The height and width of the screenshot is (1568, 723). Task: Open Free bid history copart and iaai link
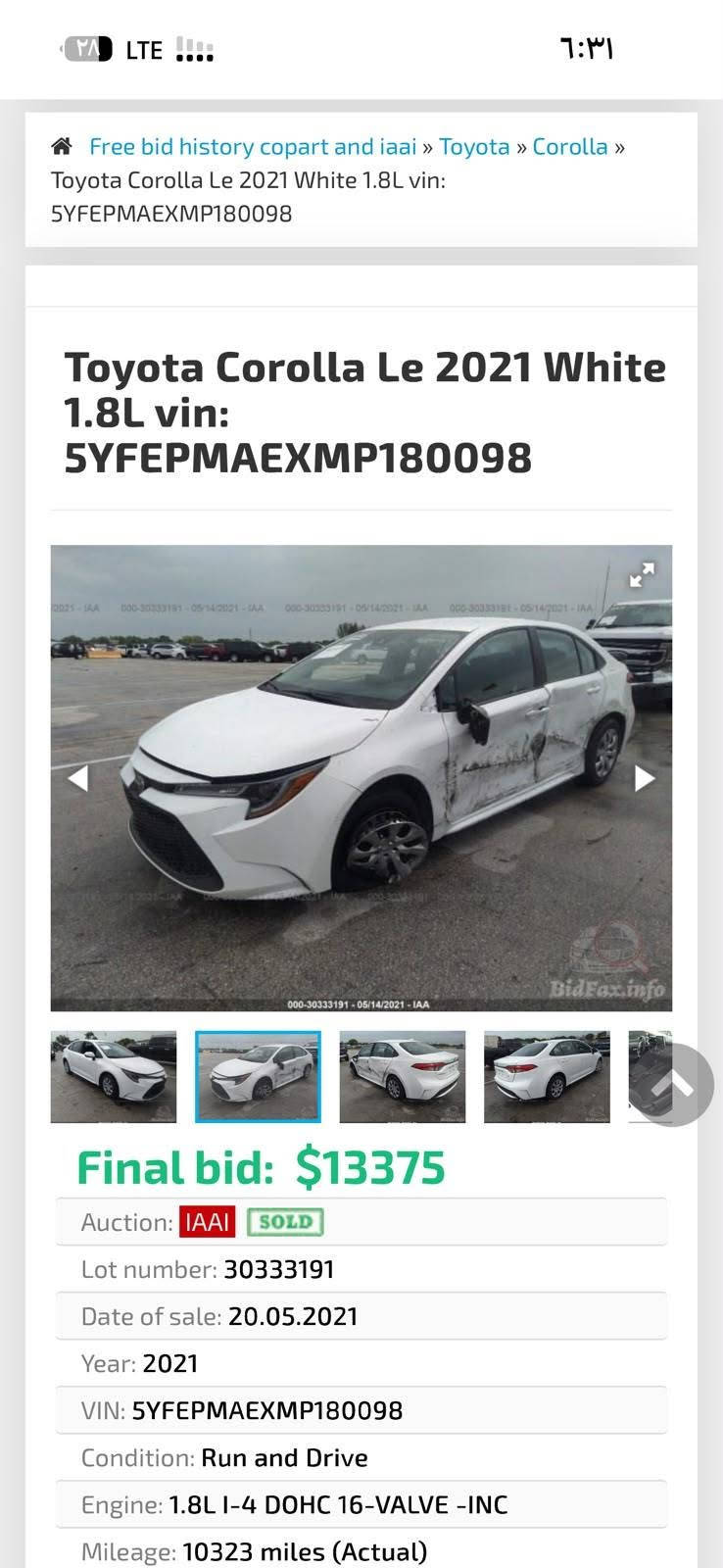(253, 147)
